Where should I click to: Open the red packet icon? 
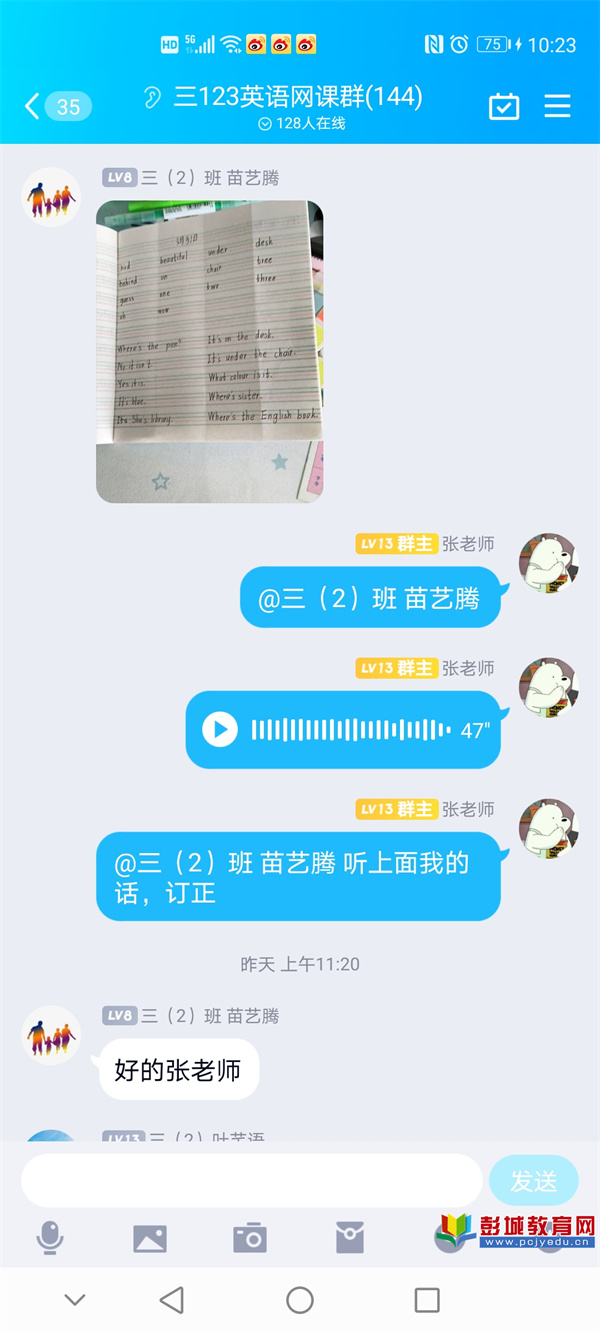350,1238
